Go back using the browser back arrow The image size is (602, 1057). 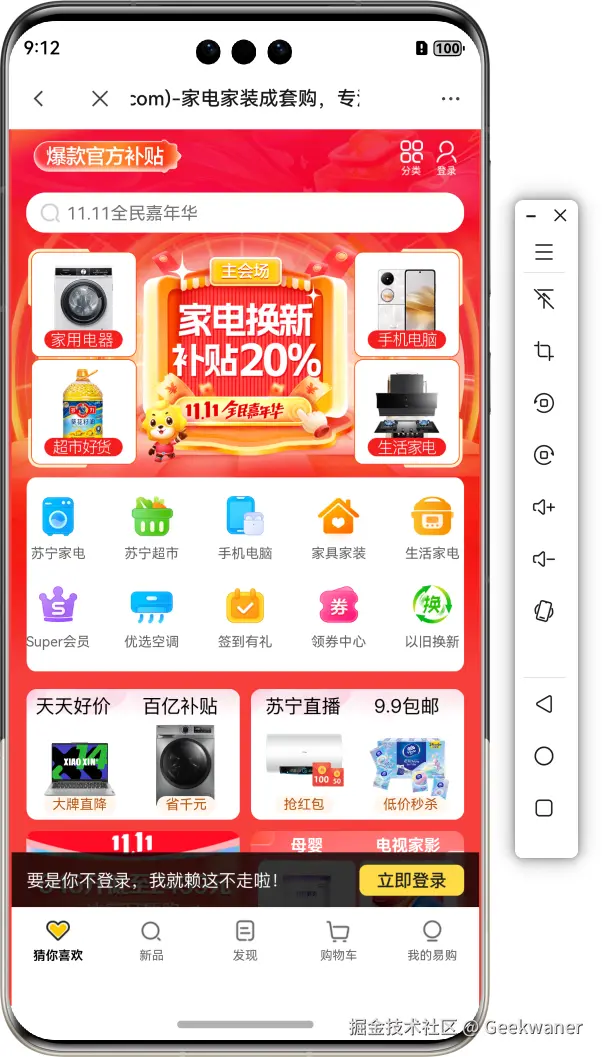click(x=39, y=98)
